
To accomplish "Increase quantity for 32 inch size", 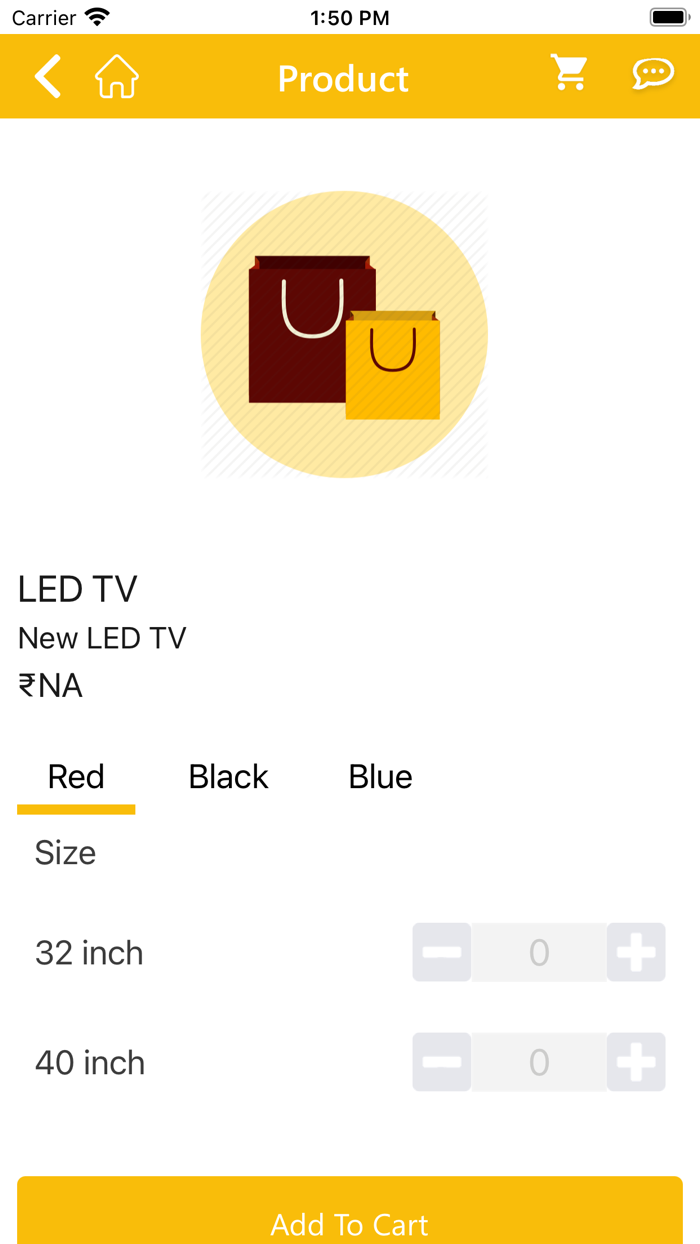I will (636, 952).
